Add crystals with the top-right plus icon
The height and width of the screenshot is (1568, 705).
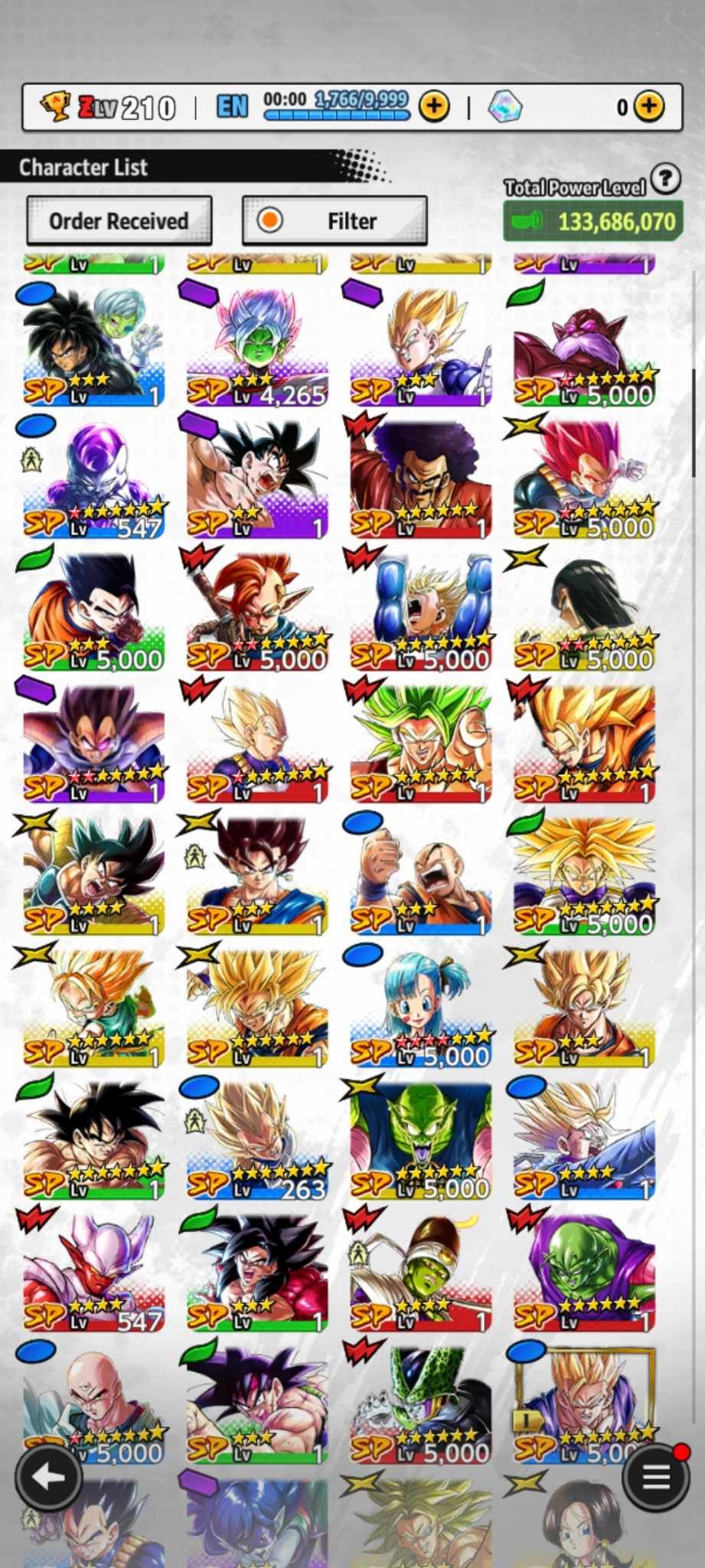point(648,106)
